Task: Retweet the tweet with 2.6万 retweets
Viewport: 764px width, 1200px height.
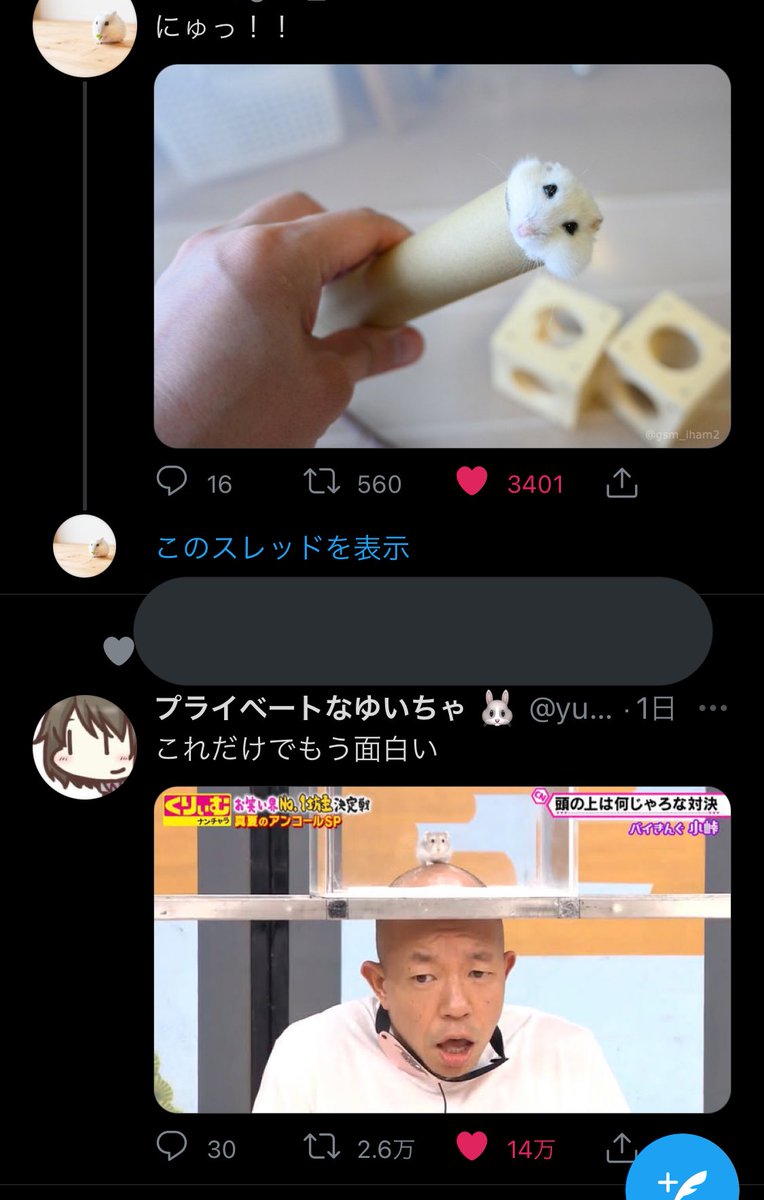Action: (322, 1148)
